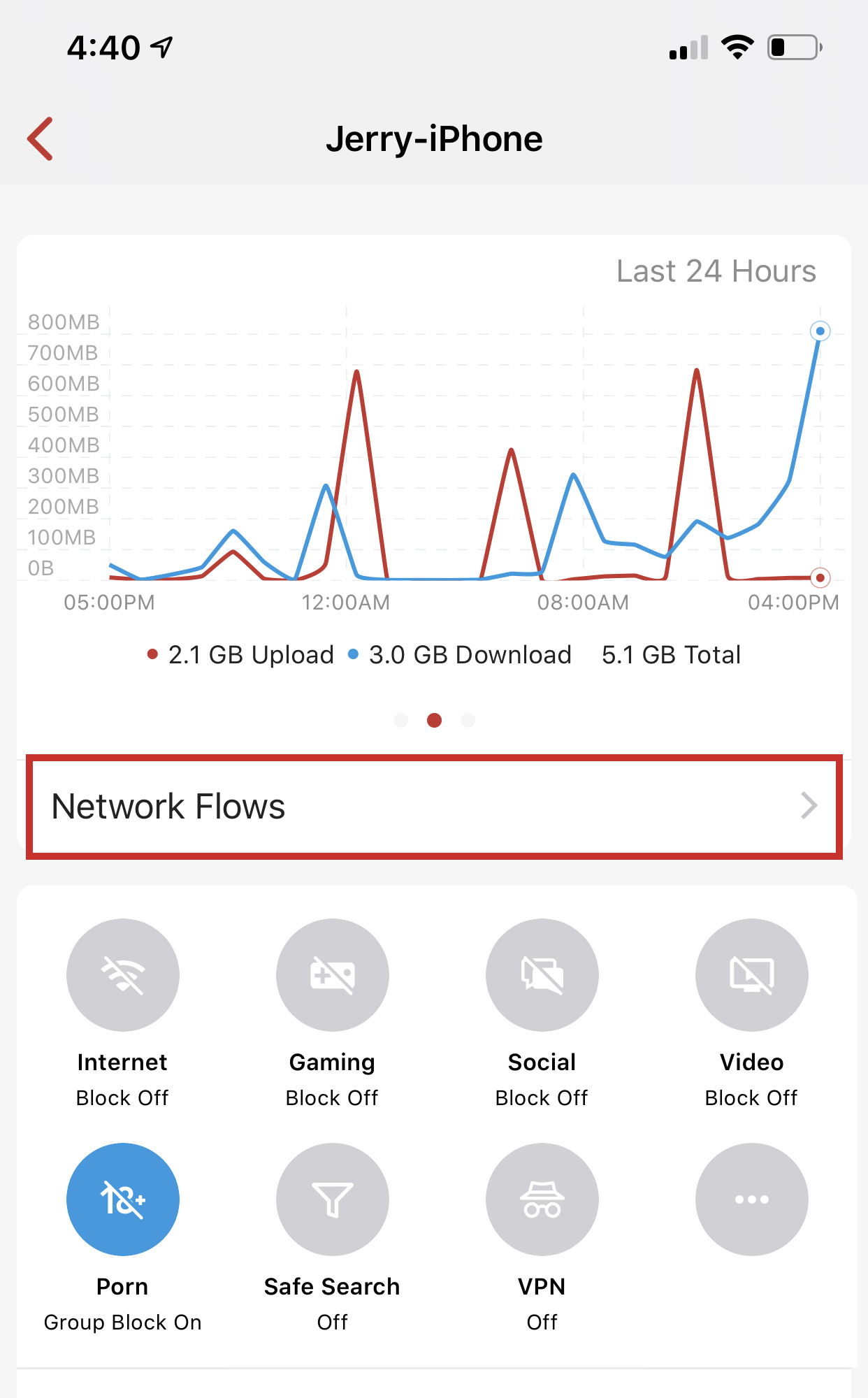Select the first page indicator dot

[x=400, y=720]
